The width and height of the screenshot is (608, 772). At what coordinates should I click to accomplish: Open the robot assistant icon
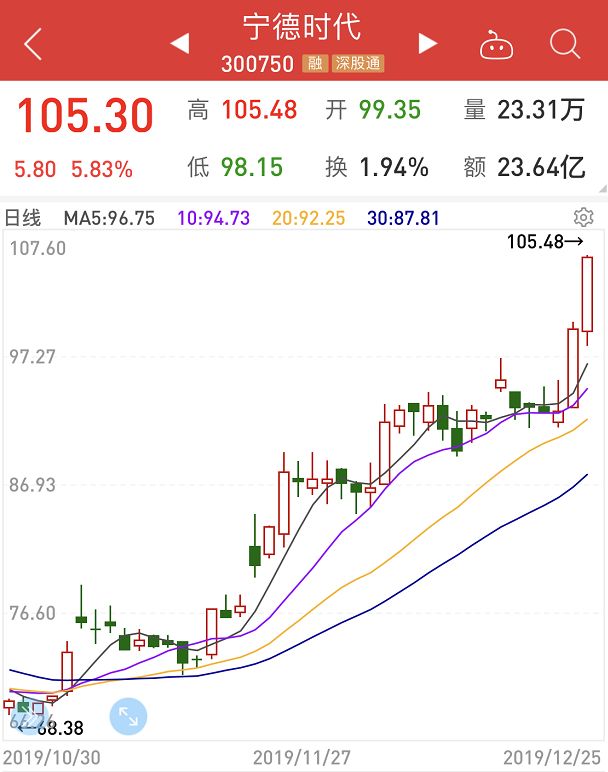496,44
